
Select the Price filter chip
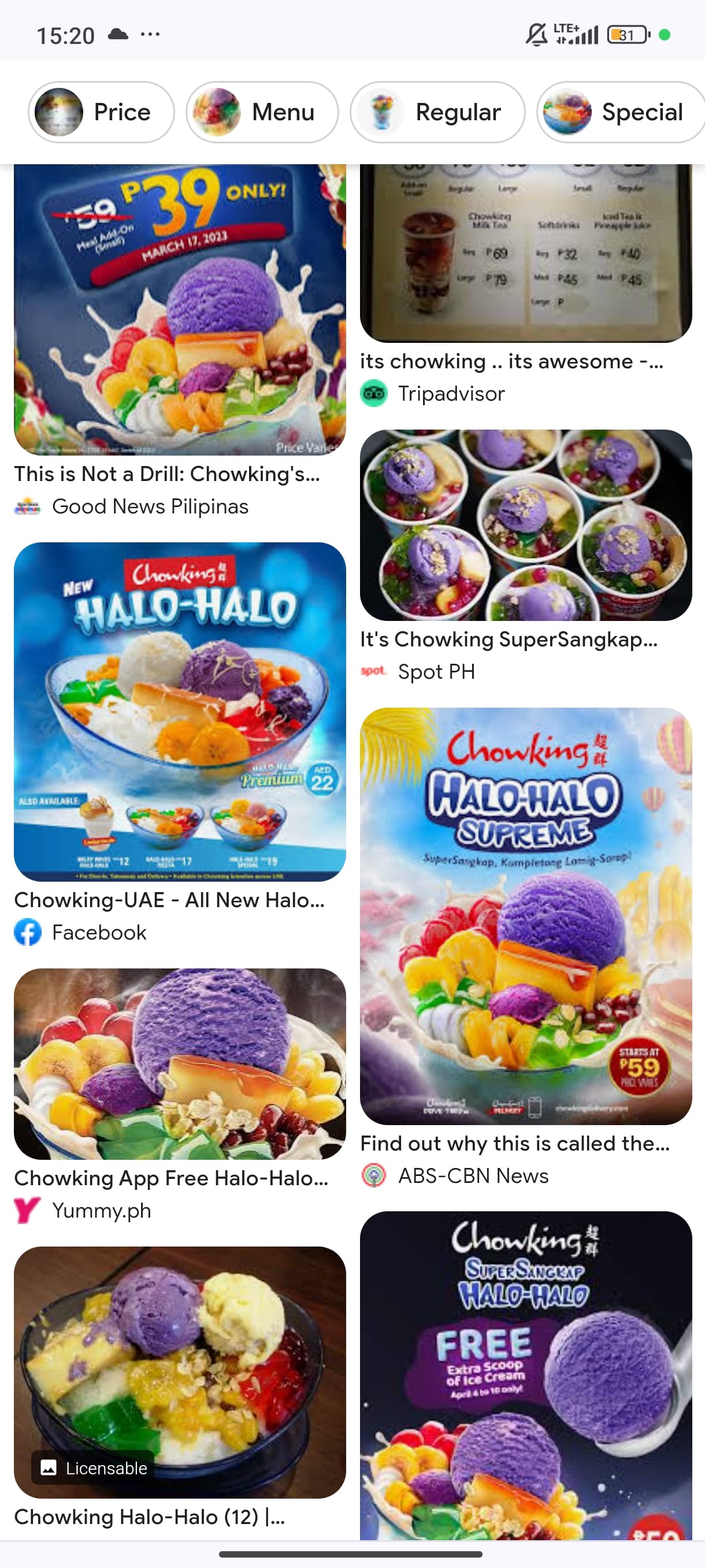(101, 112)
